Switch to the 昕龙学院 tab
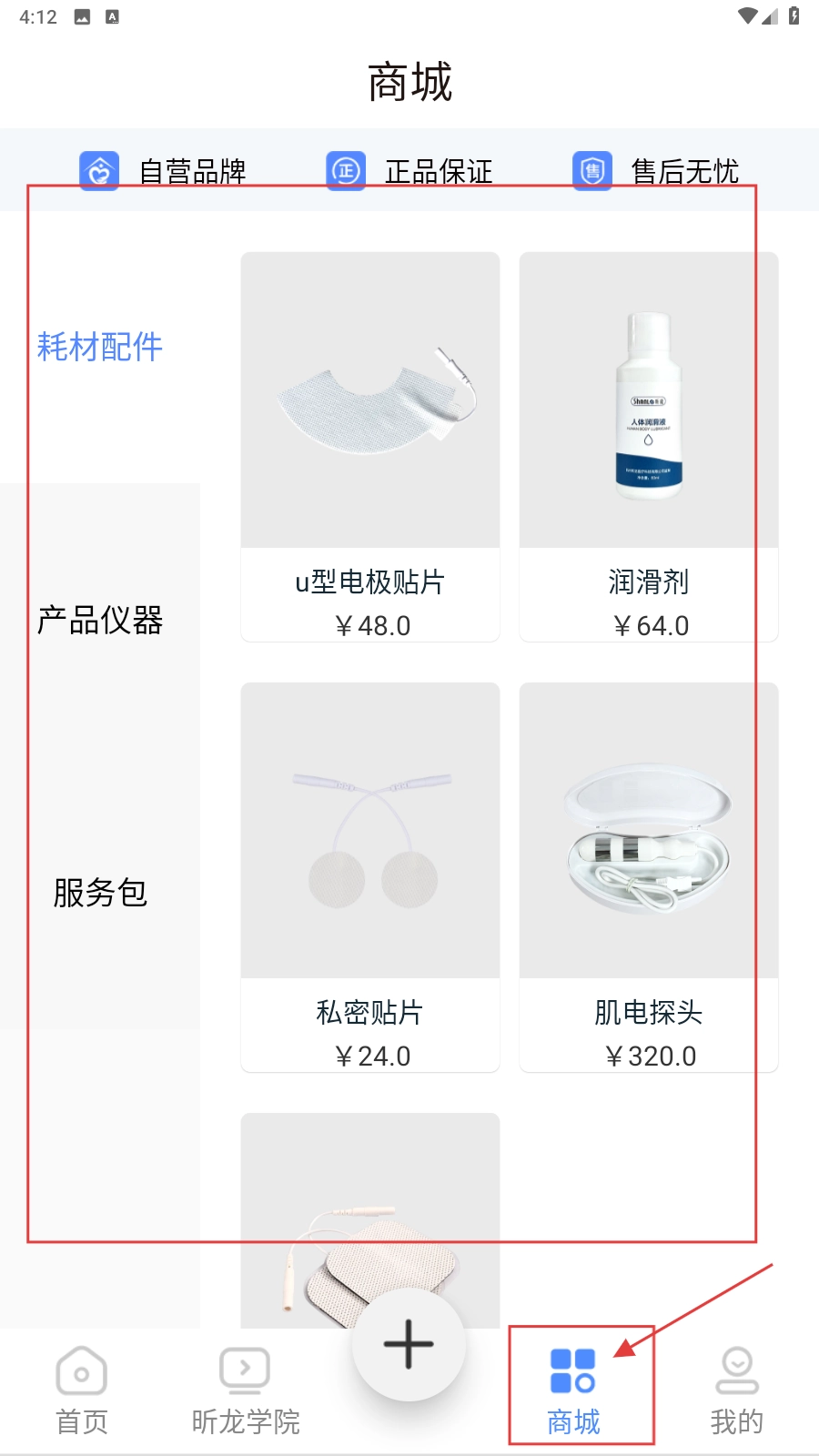 (x=246, y=1390)
